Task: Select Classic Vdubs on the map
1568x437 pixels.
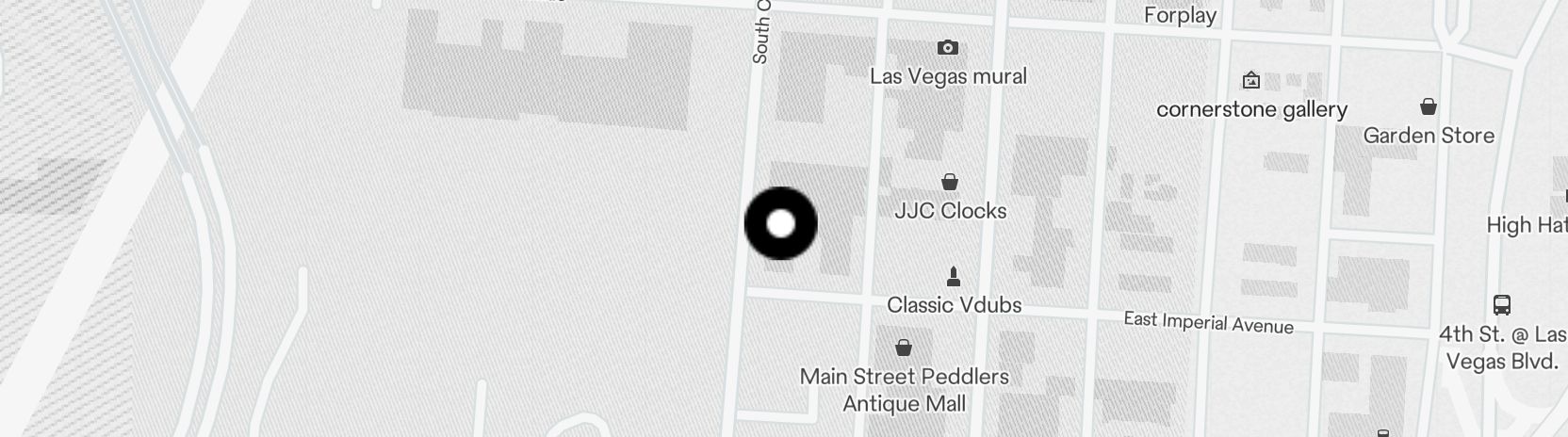Action: [x=954, y=277]
